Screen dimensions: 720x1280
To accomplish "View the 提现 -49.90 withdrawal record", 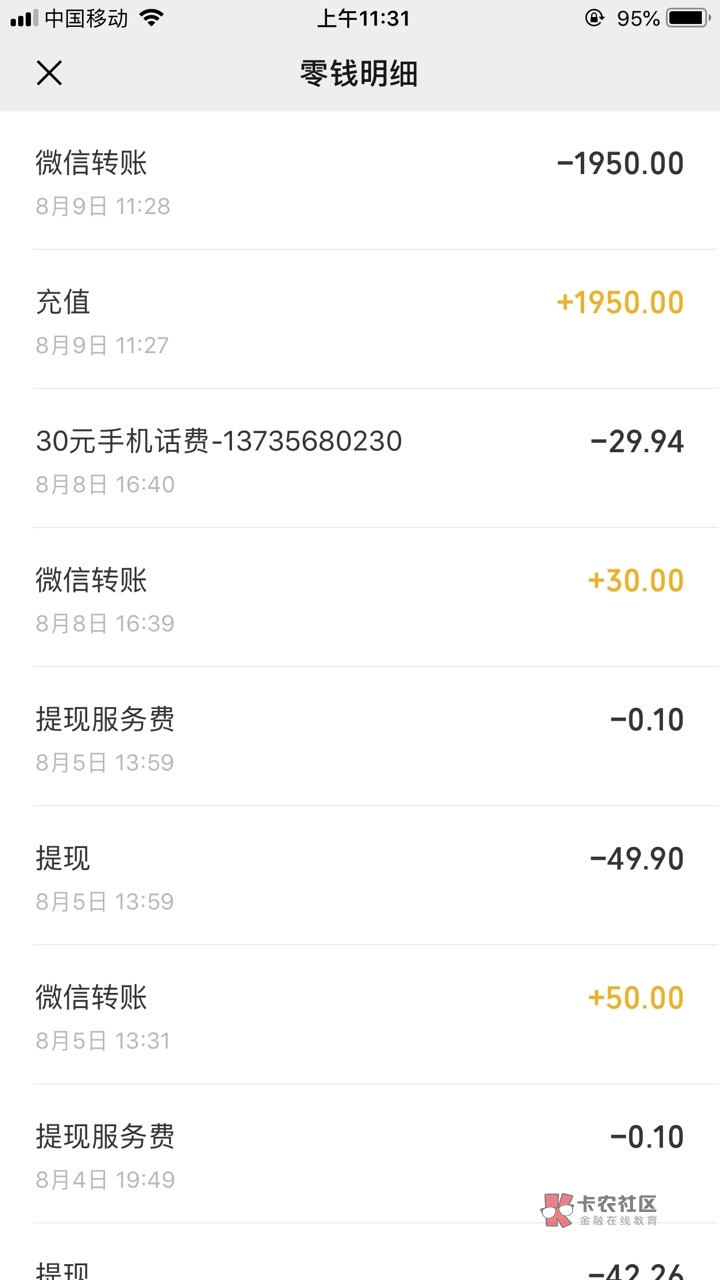I will tap(360, 876).
